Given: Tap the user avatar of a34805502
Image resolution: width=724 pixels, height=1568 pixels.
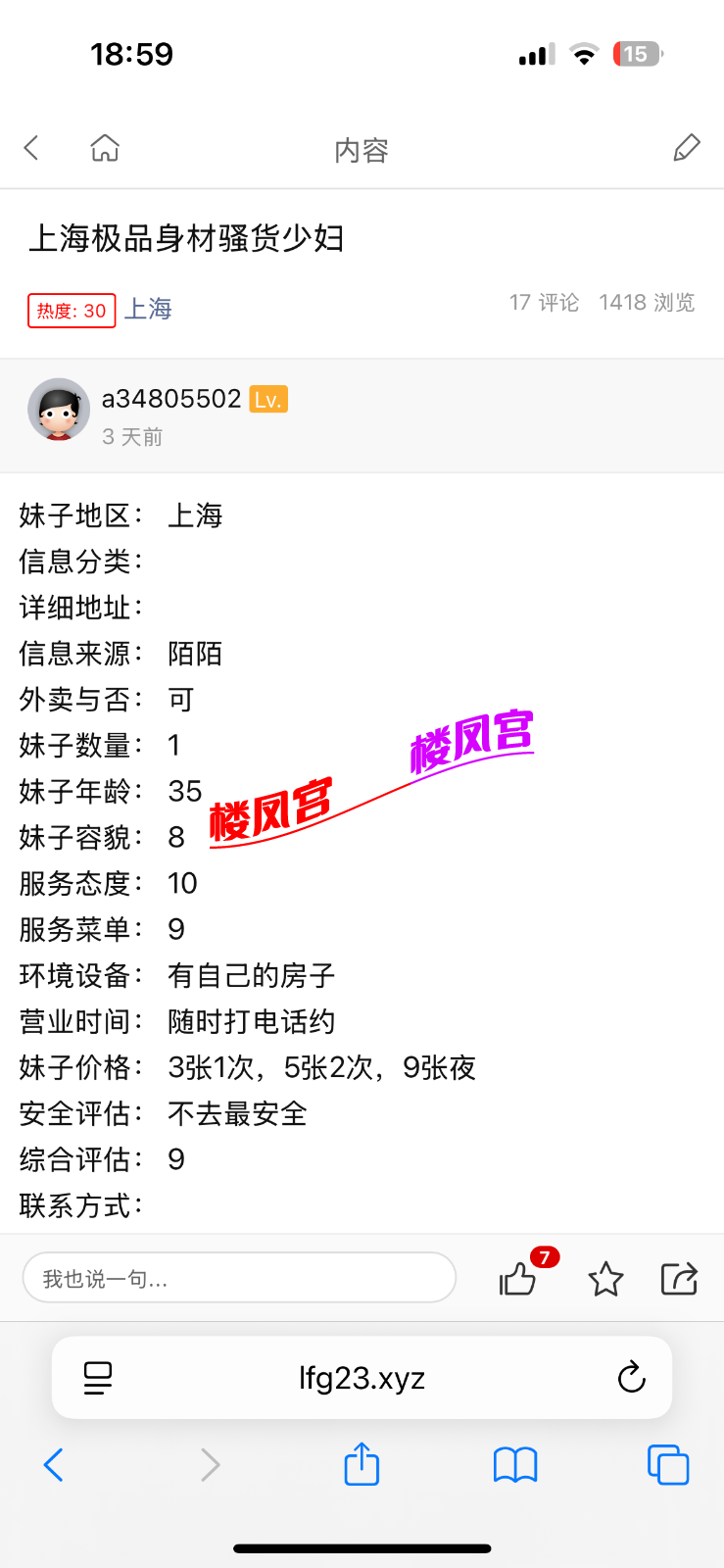Looking at the screenshot, I should coord(59,410).
